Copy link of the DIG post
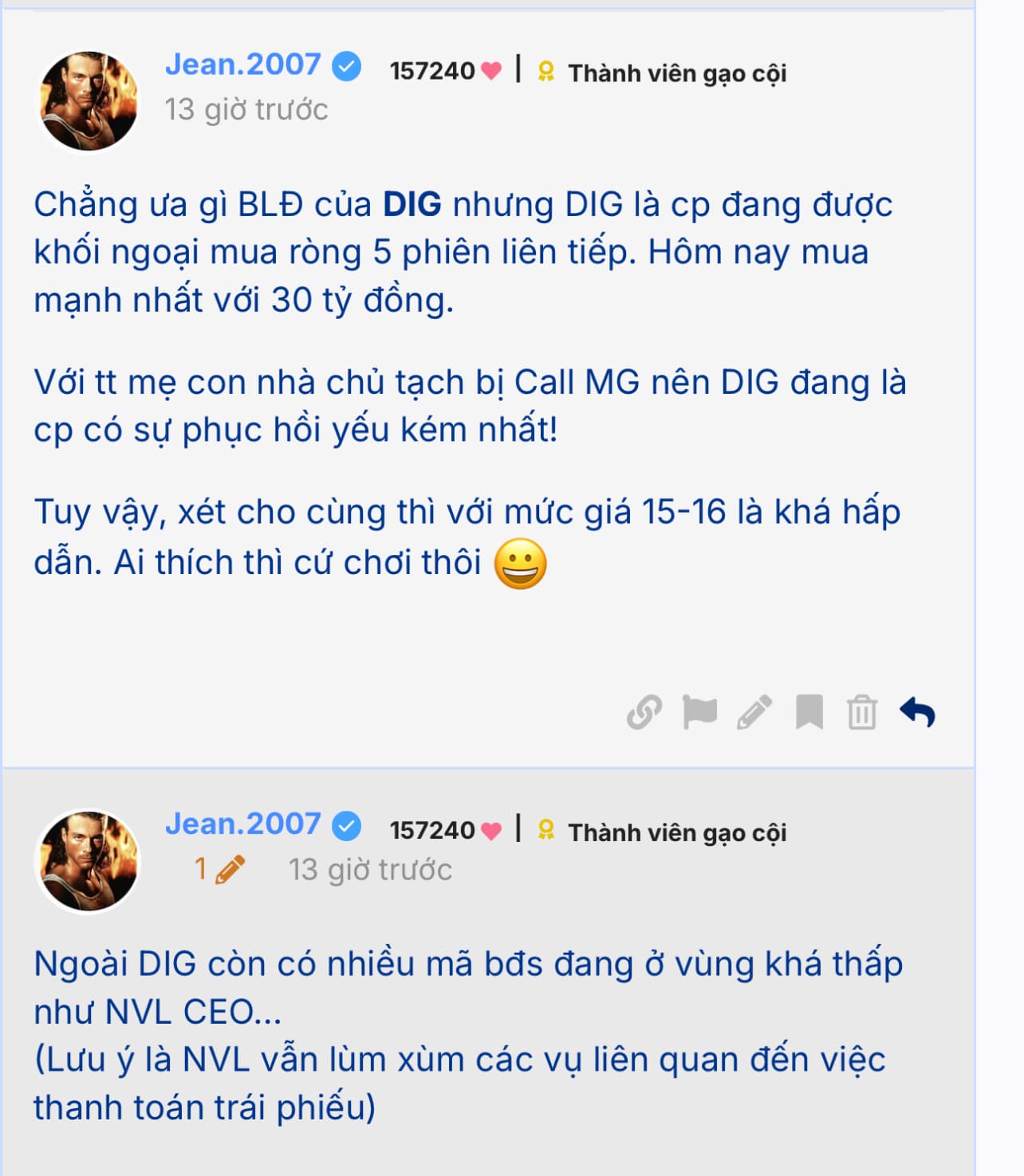Viewport: 1024px width, 1176px height. click(644, 712)
